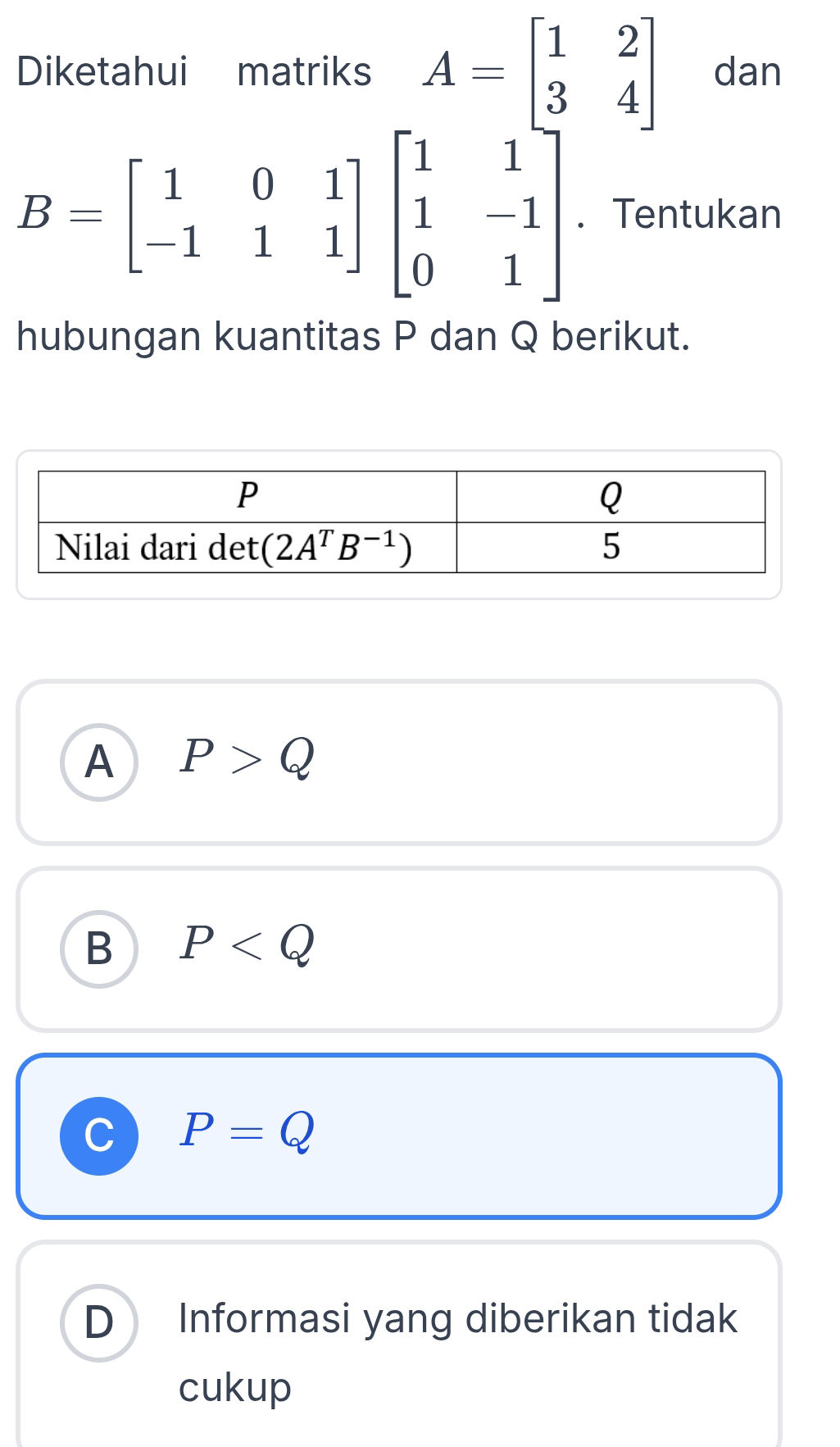
Task: Click the word Tentukan in the question text
Action: [x=697, y=216]
